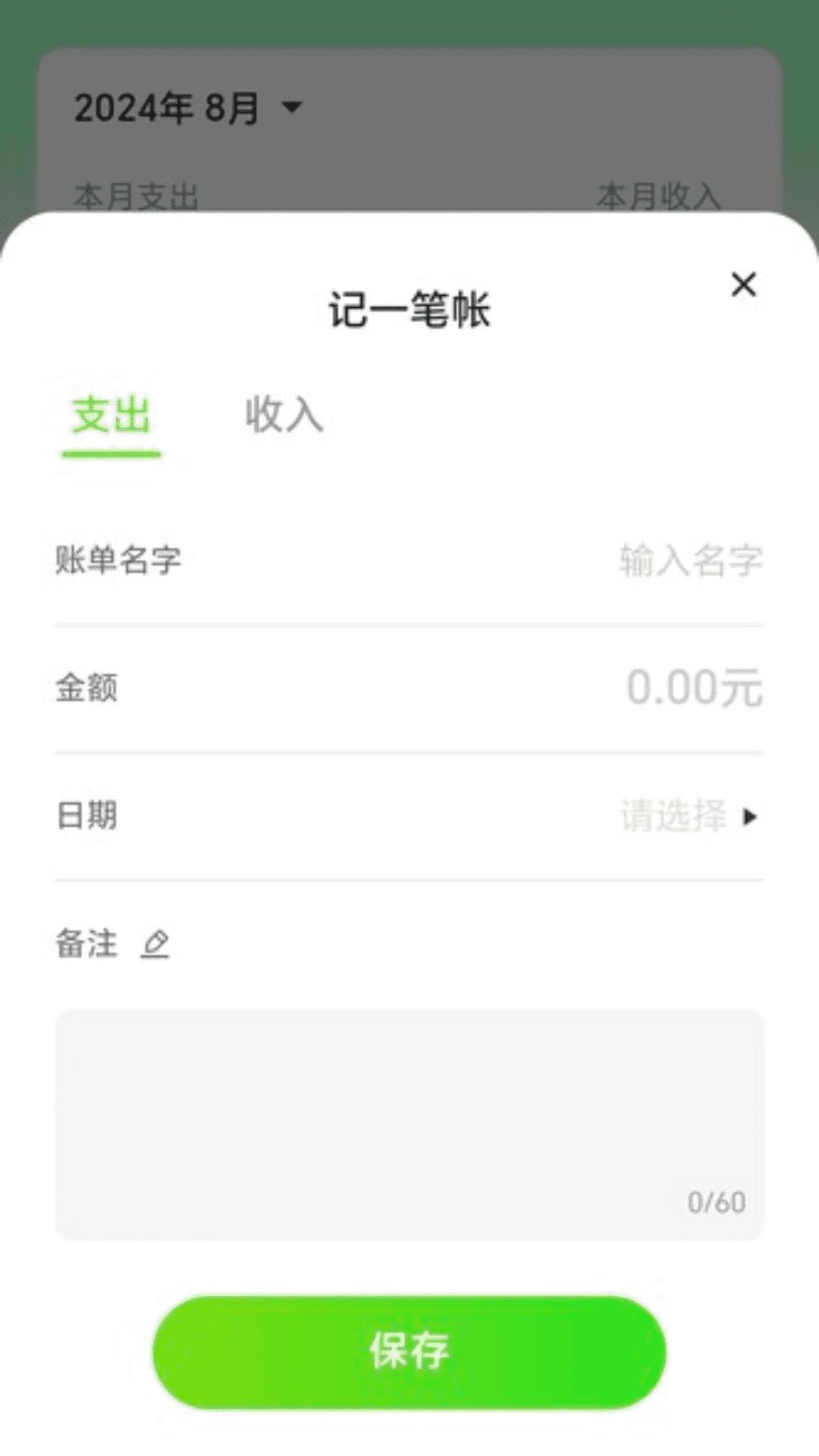Screen dimensions: 819x1456
Task: Click the 输入名字 name placeholder
Action: (690, 560)
